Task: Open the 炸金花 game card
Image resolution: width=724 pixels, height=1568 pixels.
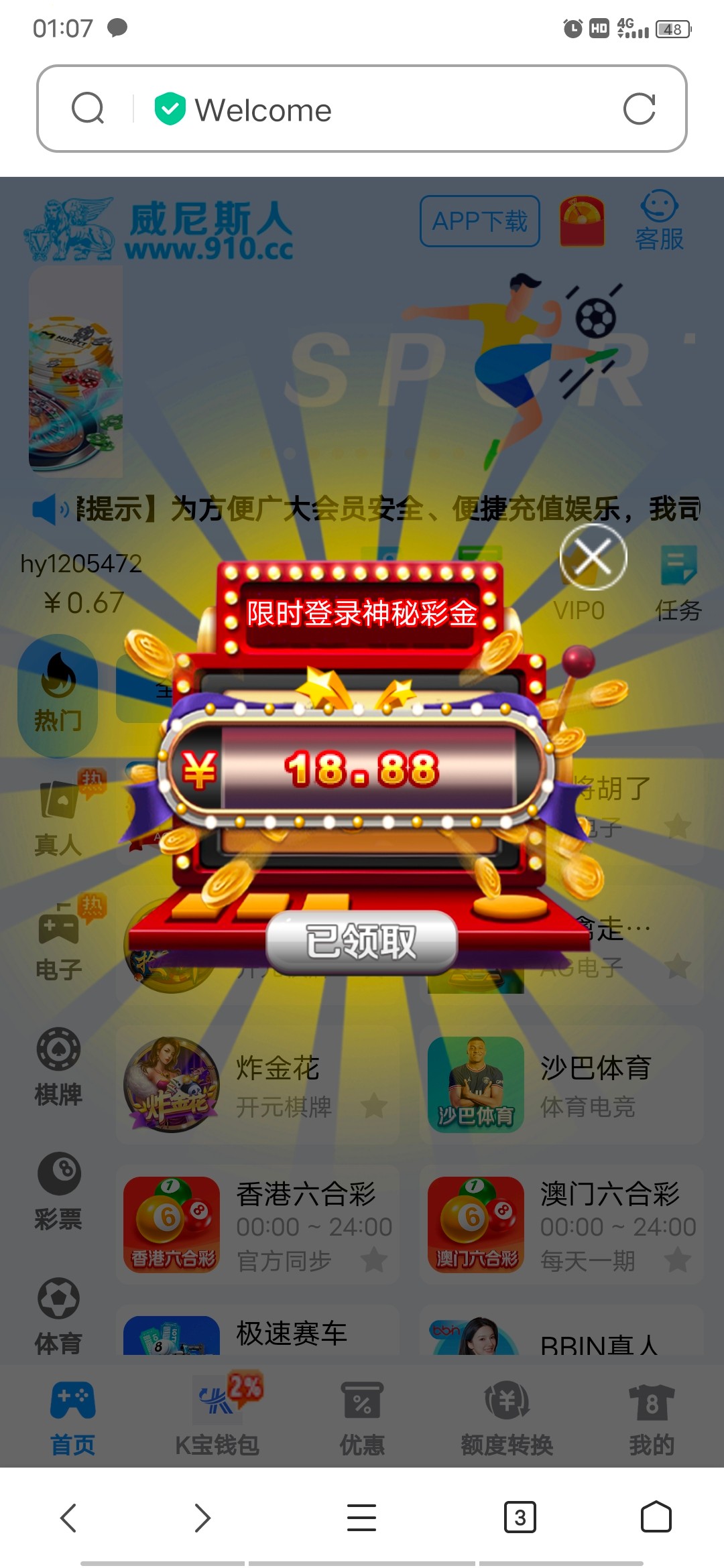Action: coord(258,1084)
